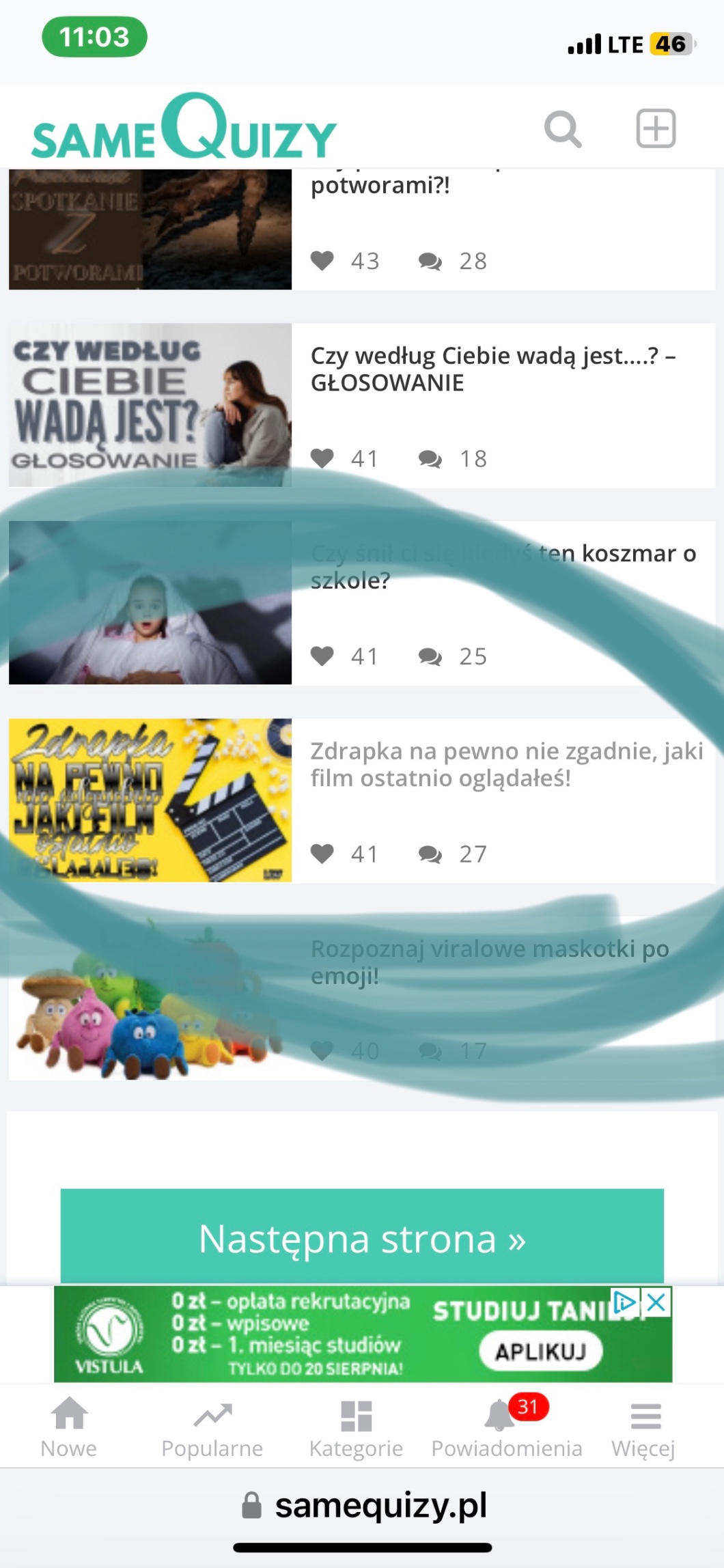This screenshot has height=1568, width=724.
Task: Tap the plus icon to add a quiz
Action: [656, 128]
